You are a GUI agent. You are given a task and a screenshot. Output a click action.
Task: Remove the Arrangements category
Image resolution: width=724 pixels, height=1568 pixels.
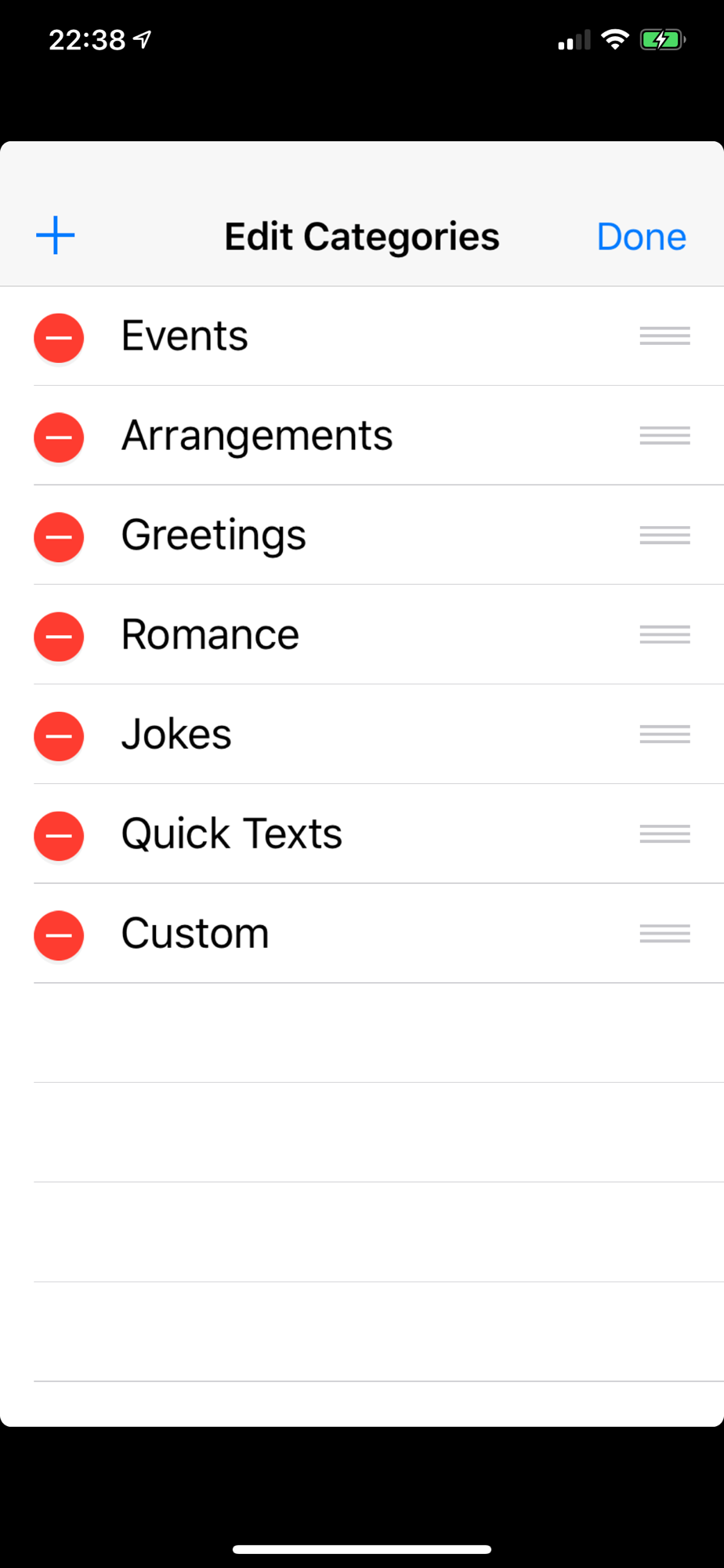59,437
